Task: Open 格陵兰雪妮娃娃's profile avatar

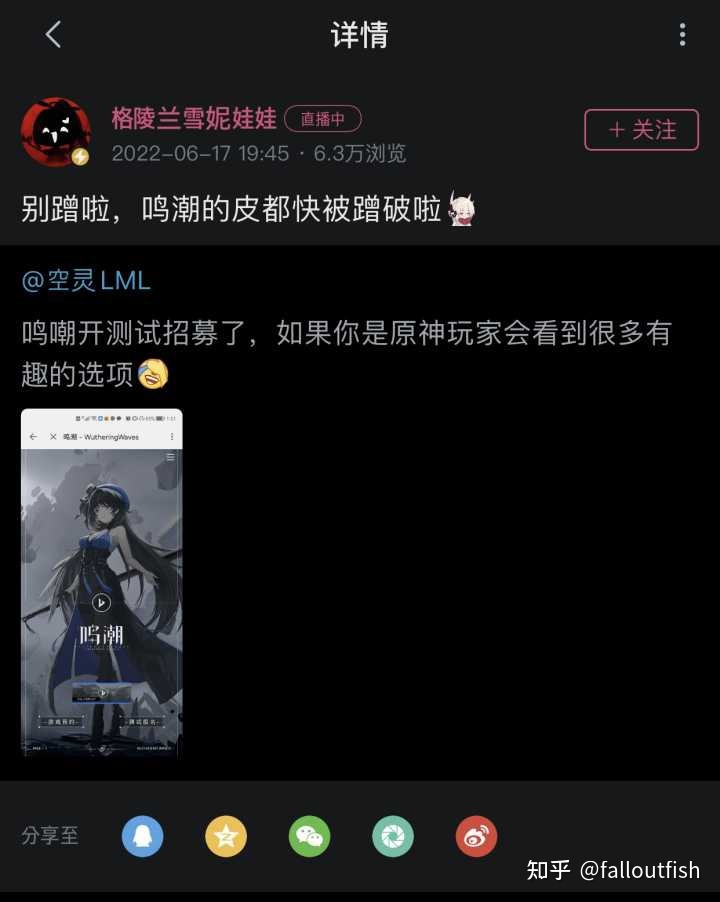Action: (x=56, y=131)
